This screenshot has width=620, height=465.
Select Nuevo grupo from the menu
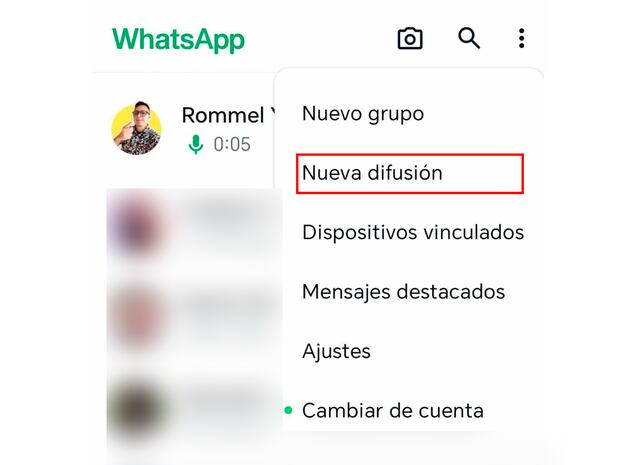[x=362, y=114]
